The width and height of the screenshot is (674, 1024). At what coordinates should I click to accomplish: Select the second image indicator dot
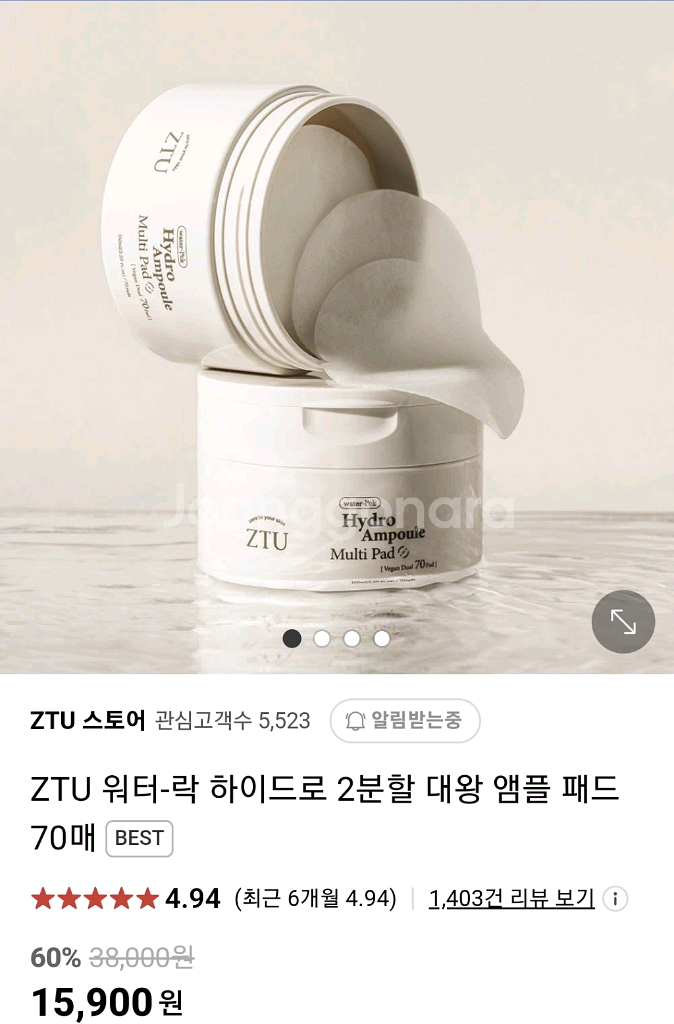322,638
